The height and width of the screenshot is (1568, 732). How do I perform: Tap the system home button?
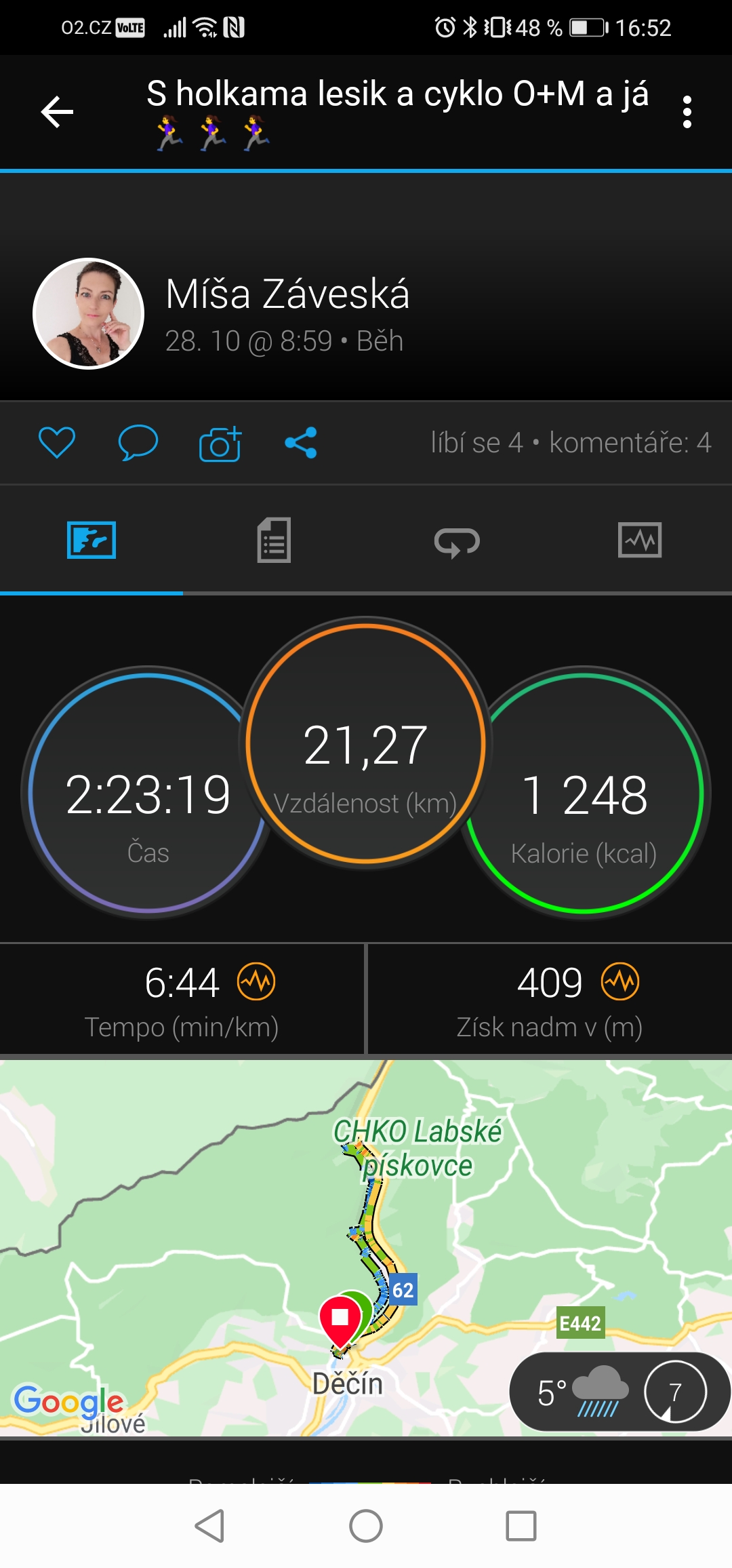pos(366,1527)
